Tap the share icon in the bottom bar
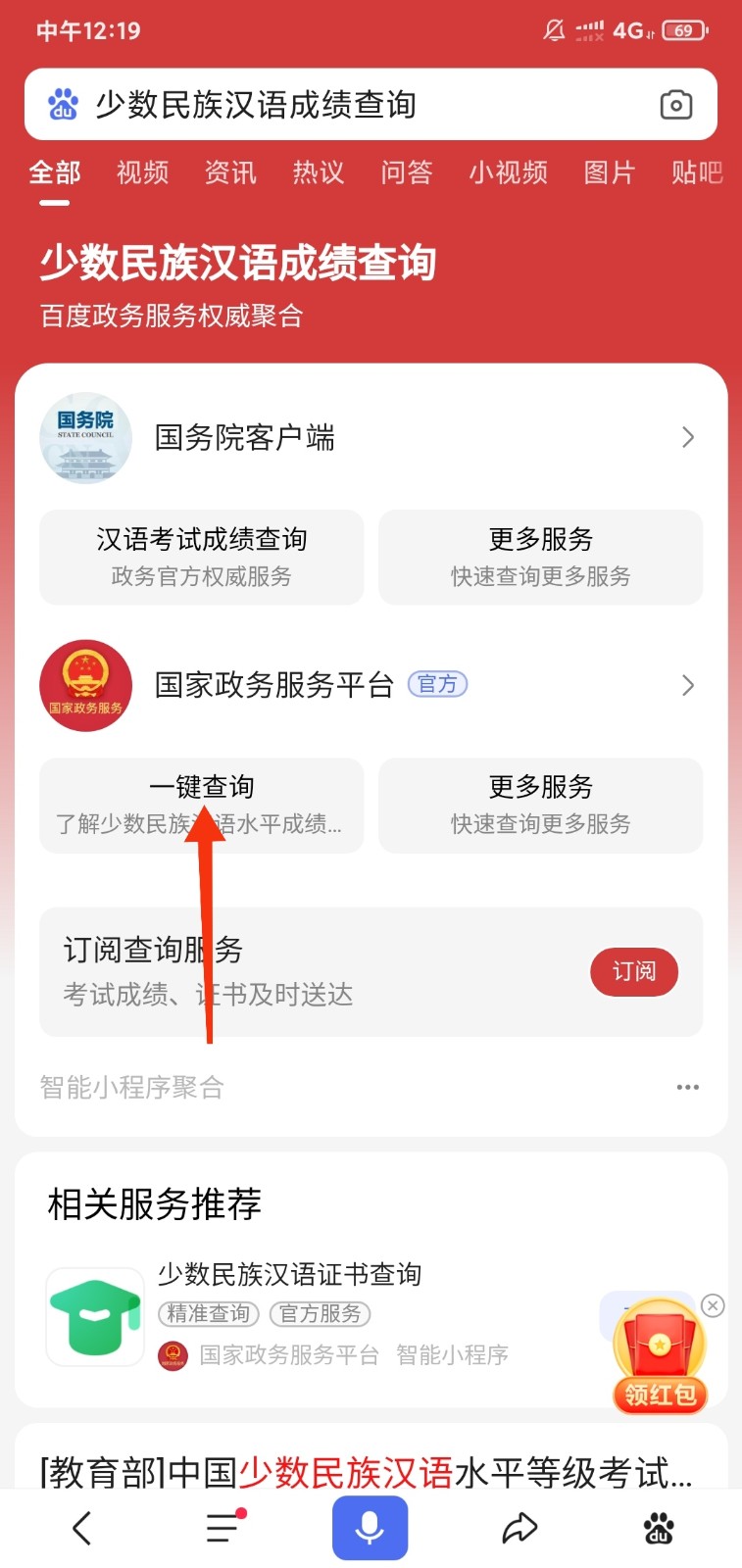This screenshot has height=1568, width=742. 519,1527
